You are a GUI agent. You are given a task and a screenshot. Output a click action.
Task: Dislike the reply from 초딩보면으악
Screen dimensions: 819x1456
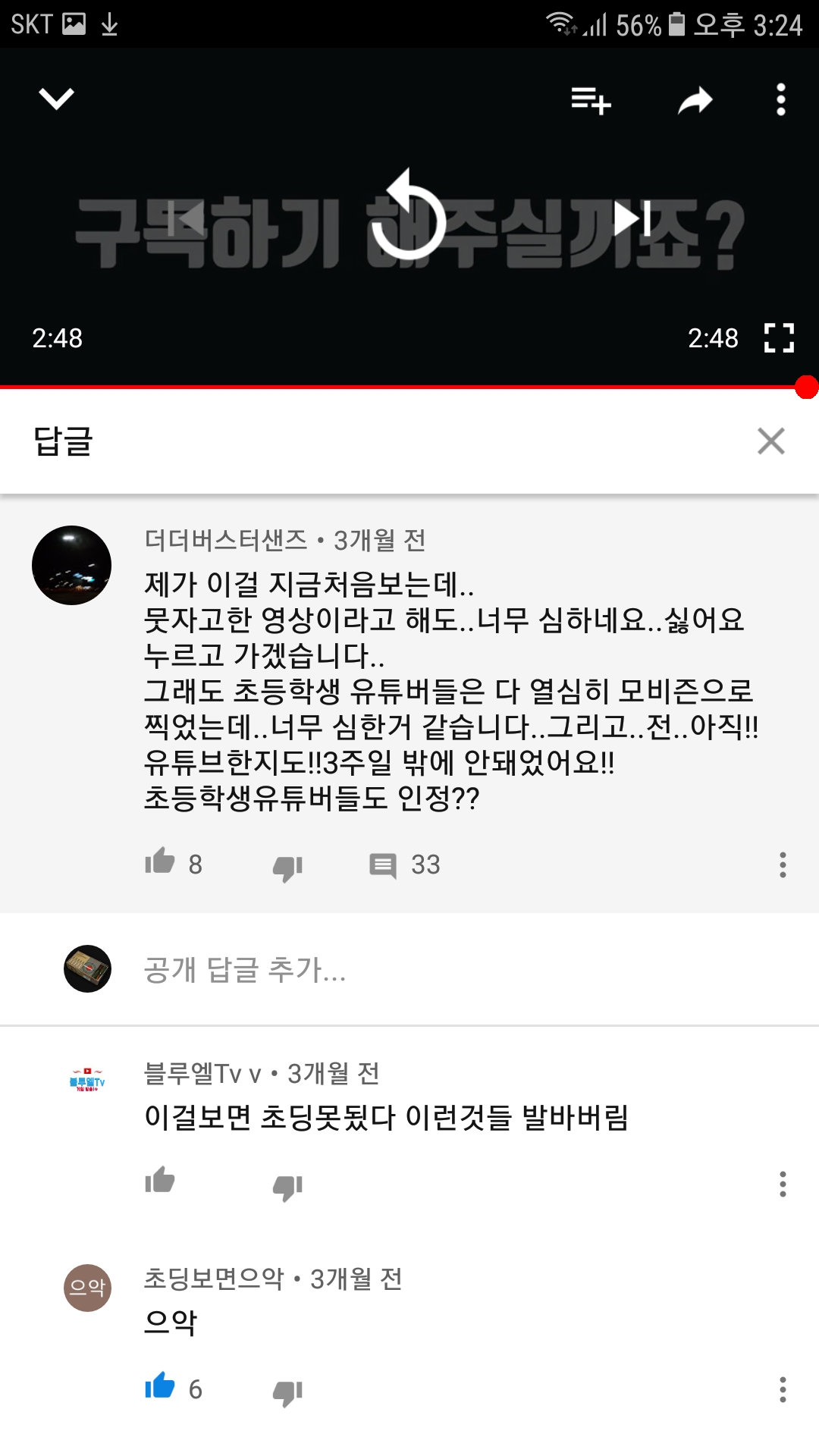click(x=287, y=1392)
